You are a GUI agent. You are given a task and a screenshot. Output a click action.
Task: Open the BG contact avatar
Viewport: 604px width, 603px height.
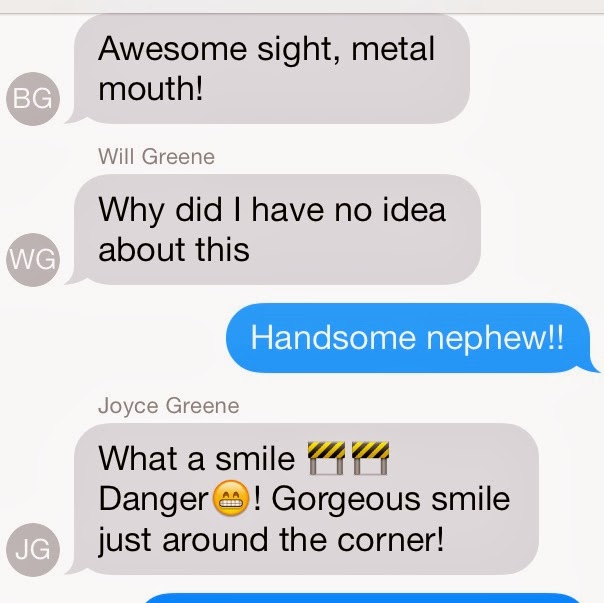(x=32, y=98)
